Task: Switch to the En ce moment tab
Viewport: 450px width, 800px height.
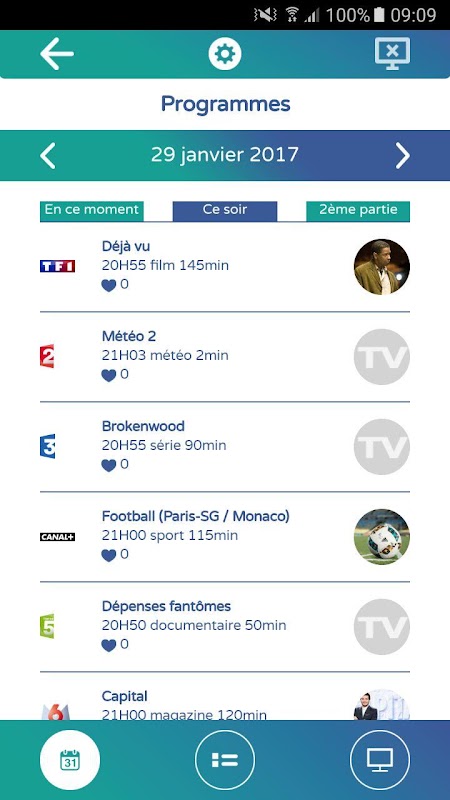Action: (92, 211)
